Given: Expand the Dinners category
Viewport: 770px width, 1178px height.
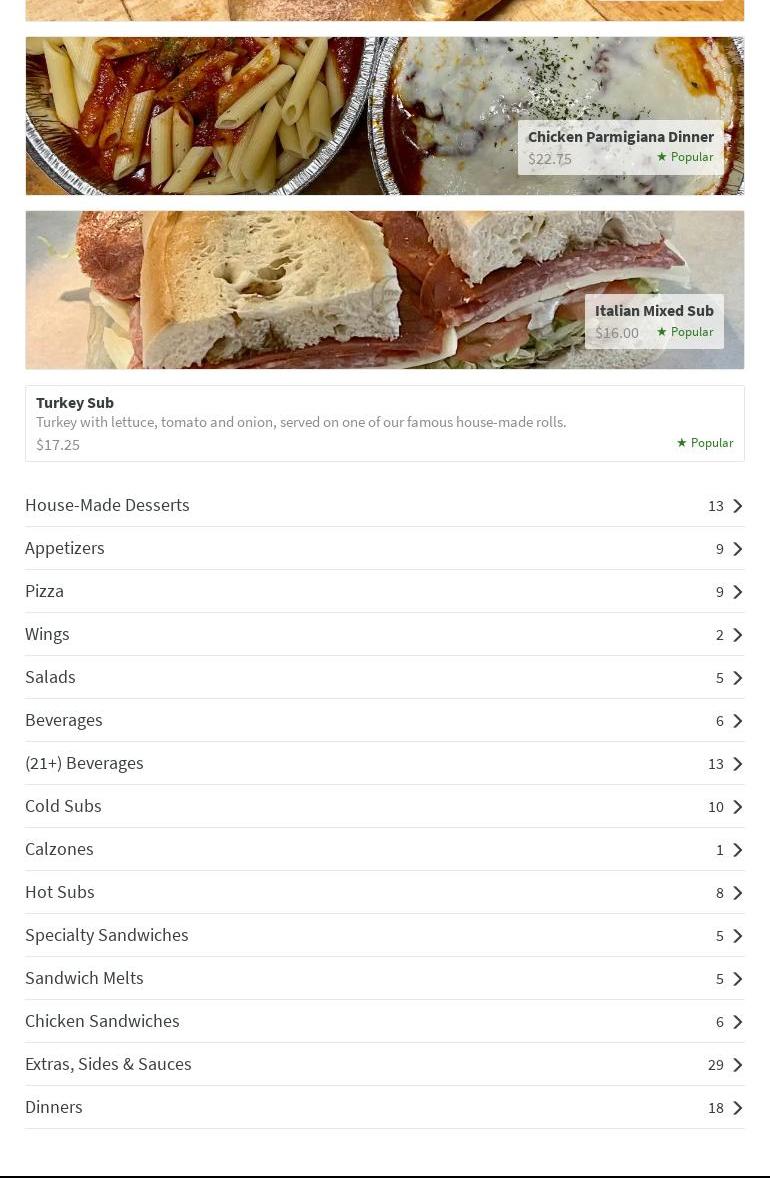Looking at the screenshot, I should 384,1107.
